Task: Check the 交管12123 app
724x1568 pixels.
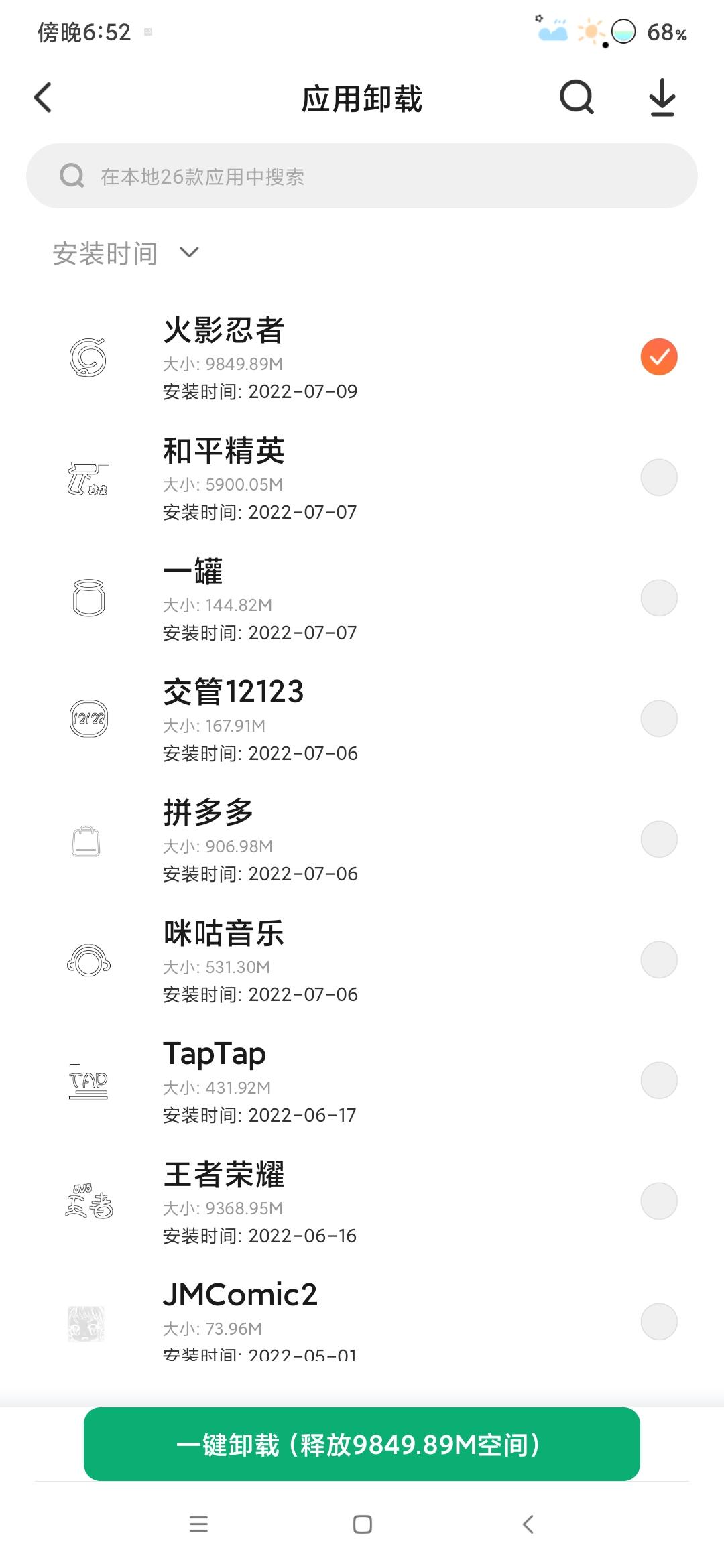Action: (659, 718)
